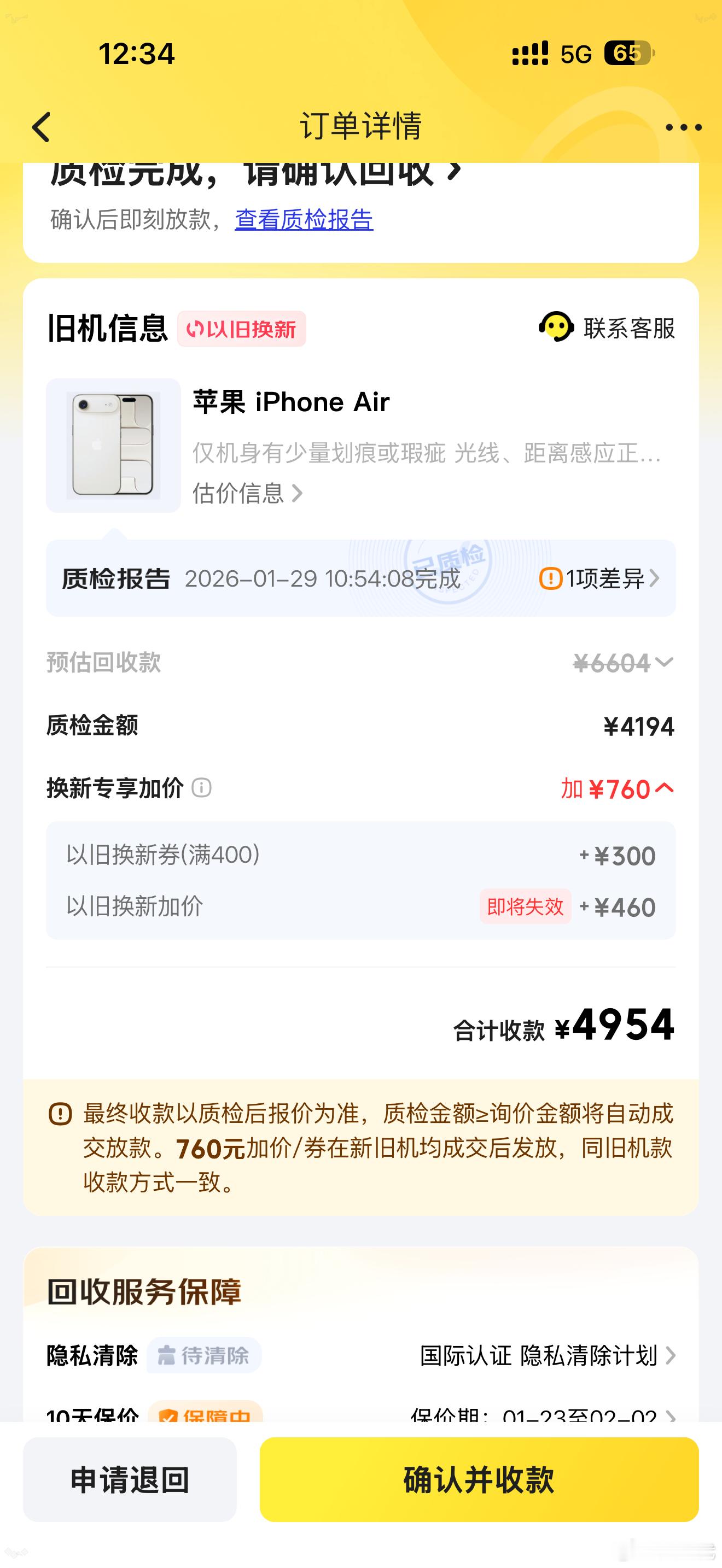This screenshot has width=722, height=1568.
Task: Navigate back using the back arrow
Action: click(40, 127)
